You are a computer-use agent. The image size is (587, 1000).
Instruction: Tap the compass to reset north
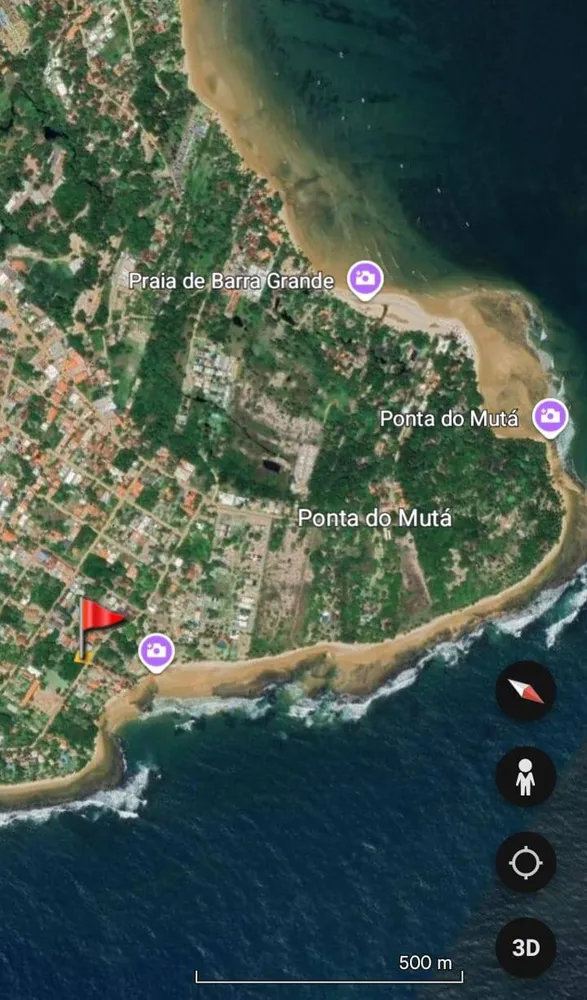[526, 691]
